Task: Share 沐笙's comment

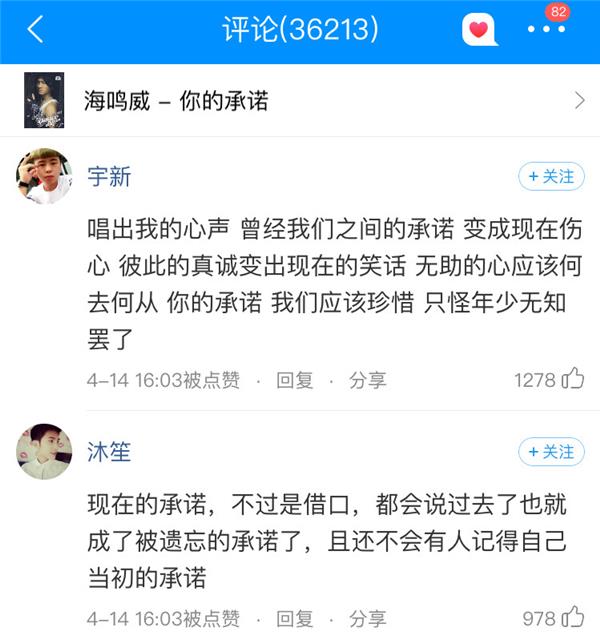Action: [x=367, y=617]
